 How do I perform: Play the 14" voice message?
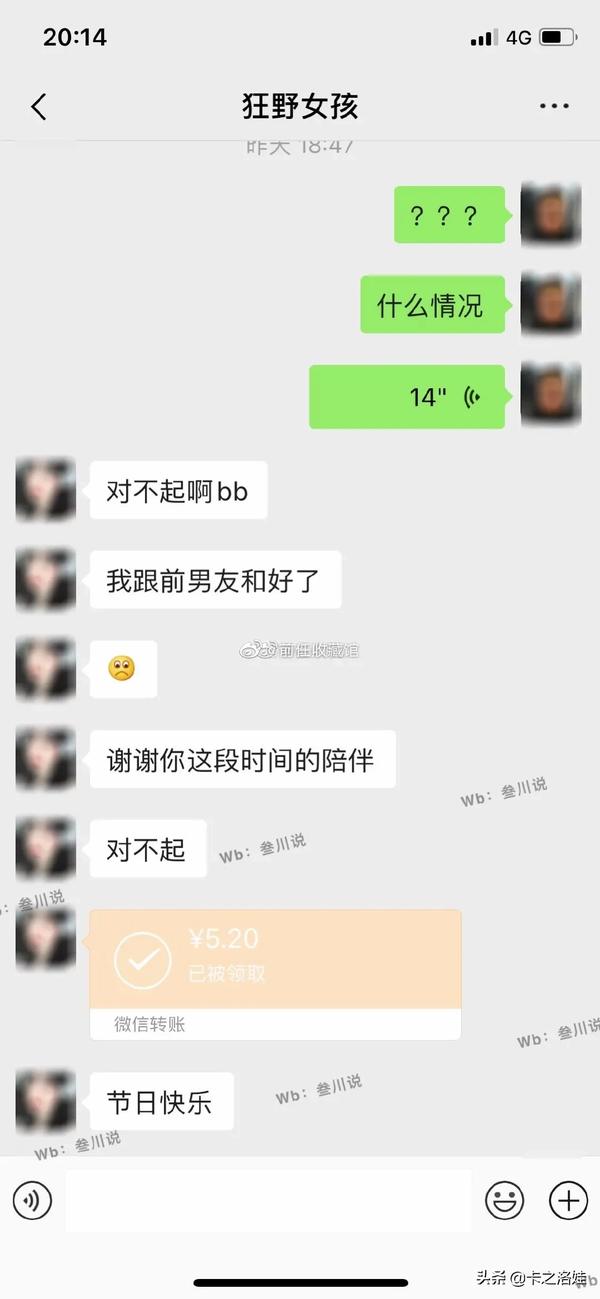407,397
